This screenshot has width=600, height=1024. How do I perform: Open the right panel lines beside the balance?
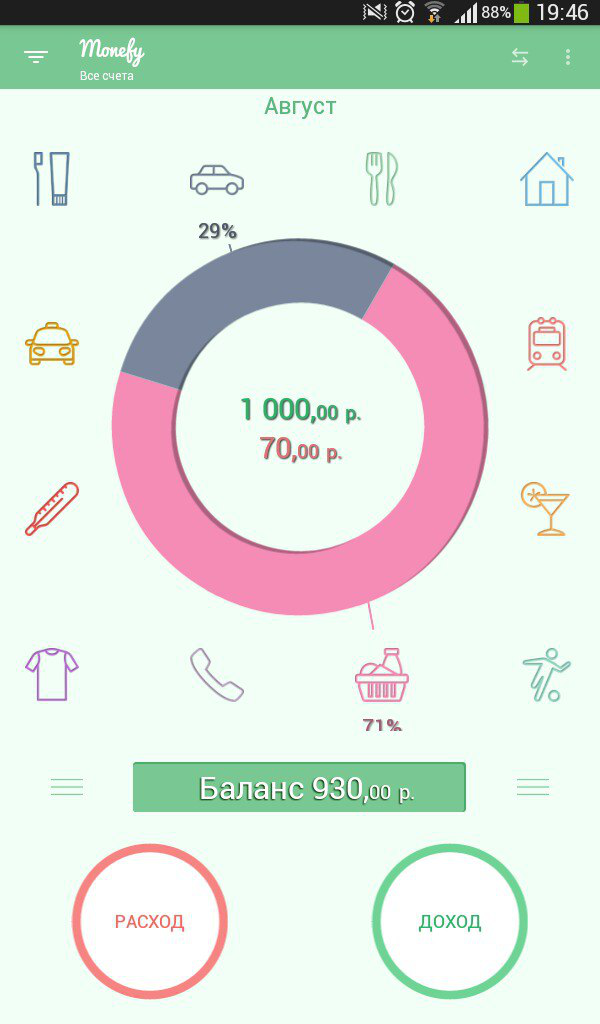pyautogui.click(x=533, y=787)
